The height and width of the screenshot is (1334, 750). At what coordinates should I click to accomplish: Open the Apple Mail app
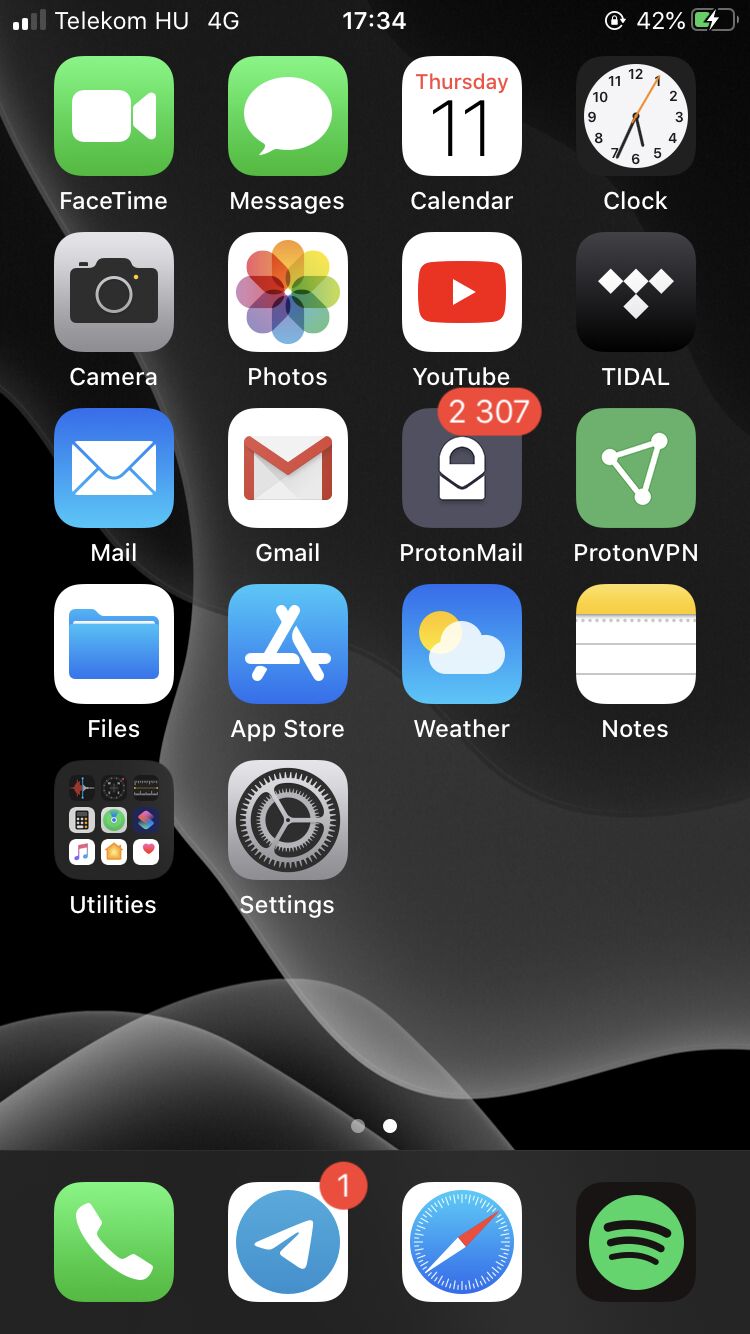(114, 468)
